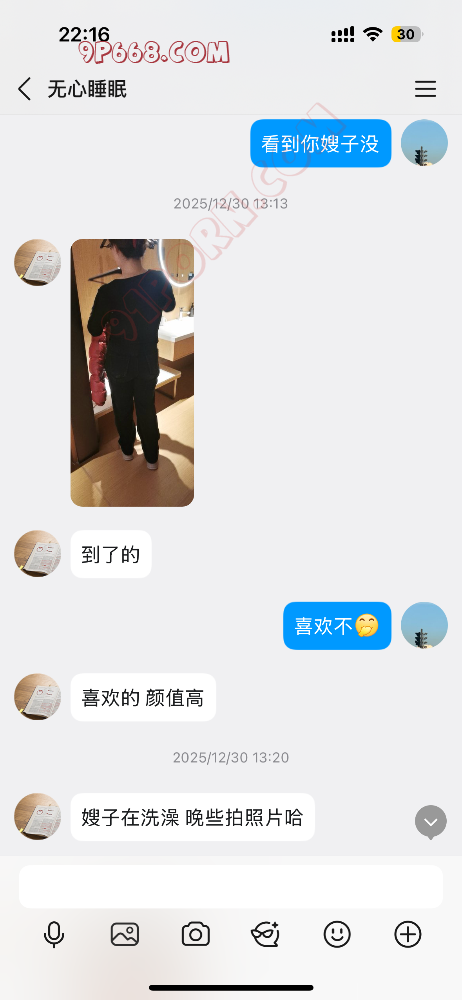
Task: Go back from the 无心睡眠 chat
Action: click(24, 89)
